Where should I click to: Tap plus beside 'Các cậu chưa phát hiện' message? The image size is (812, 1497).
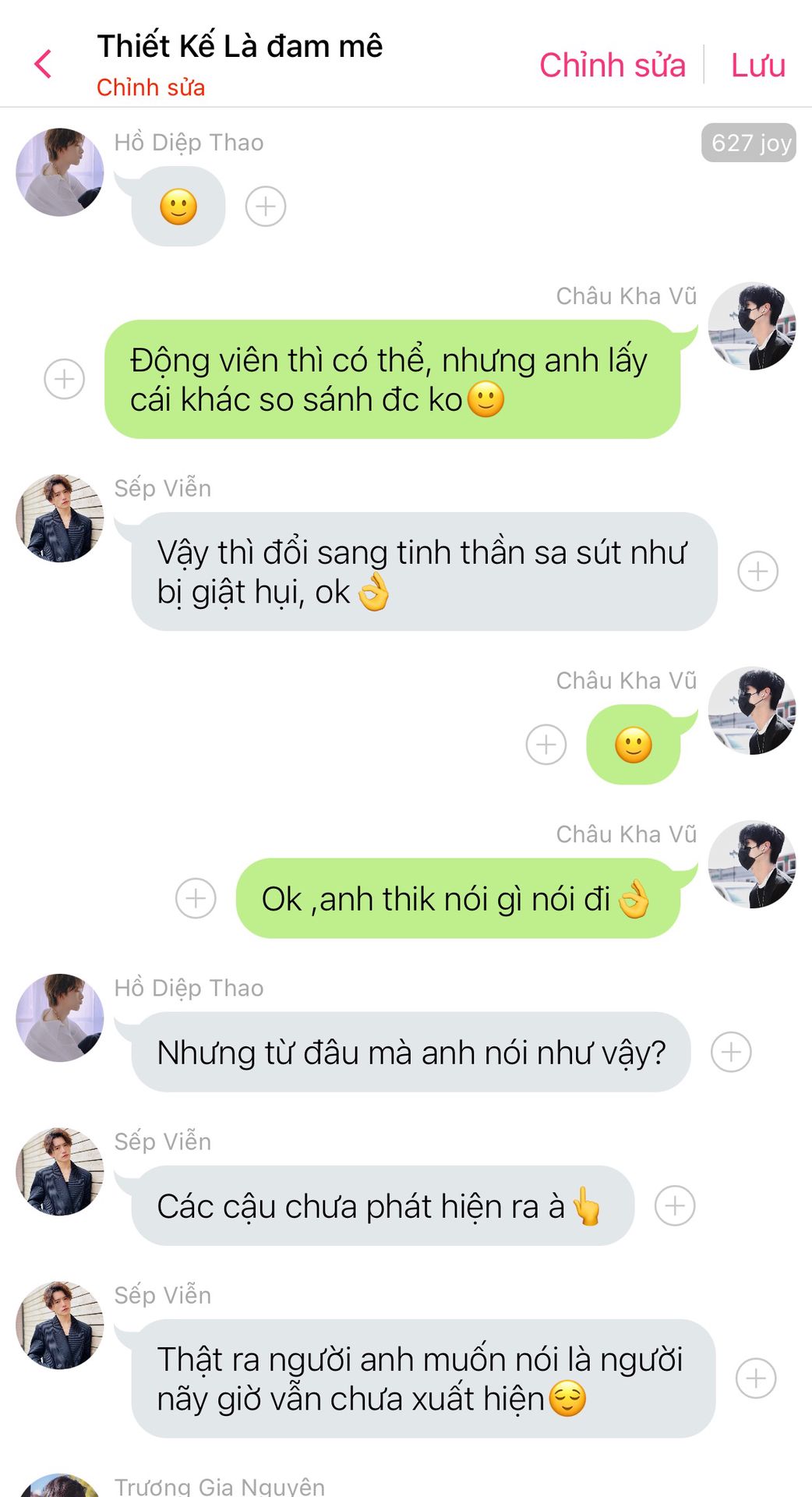[x=675, y=1205]
